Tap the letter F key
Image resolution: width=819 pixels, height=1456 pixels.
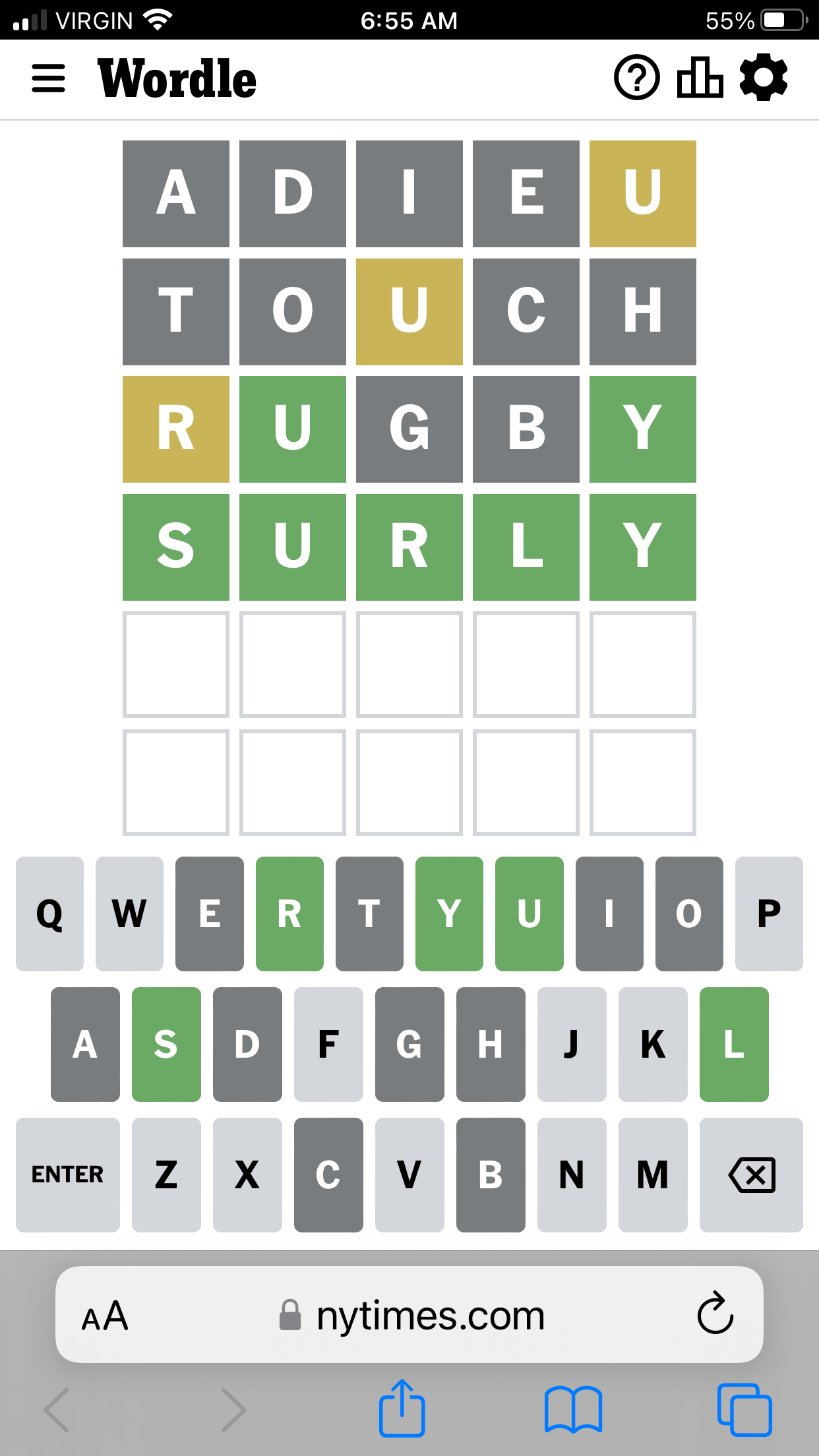tap(328, 1044)
